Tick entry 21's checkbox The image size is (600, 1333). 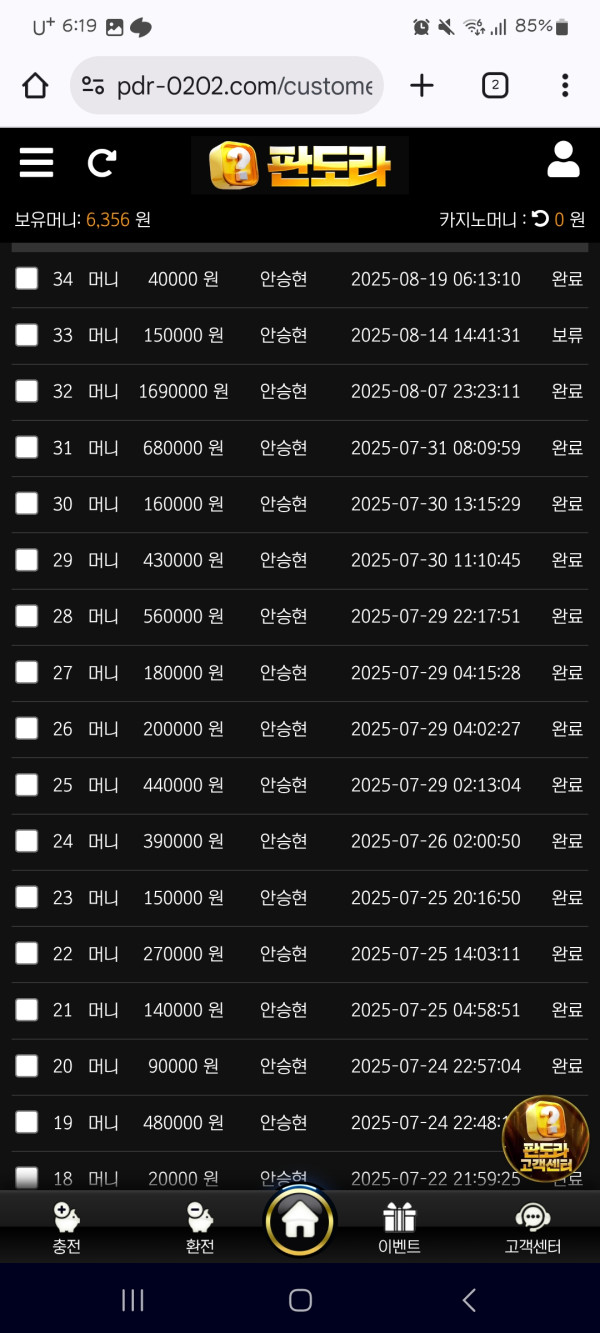tap(27, 1010)
